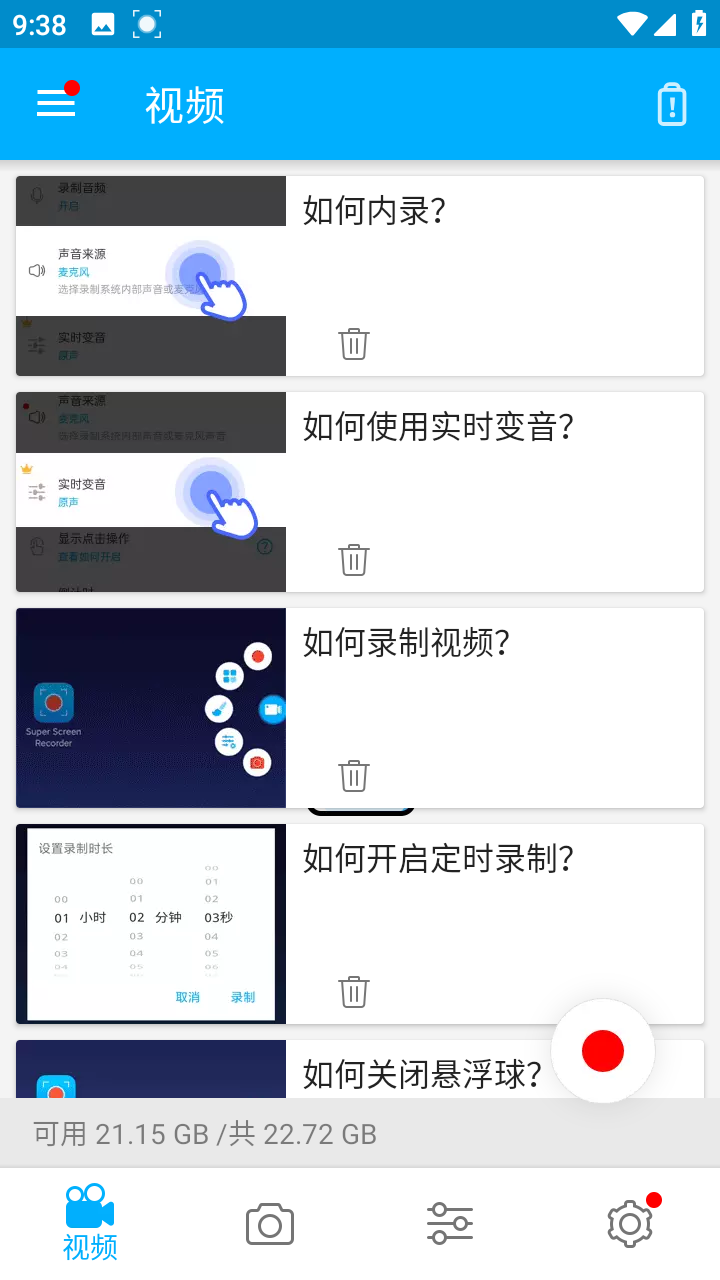
Task: Switch to the 视频 tab
Action: pos(90,1224)
